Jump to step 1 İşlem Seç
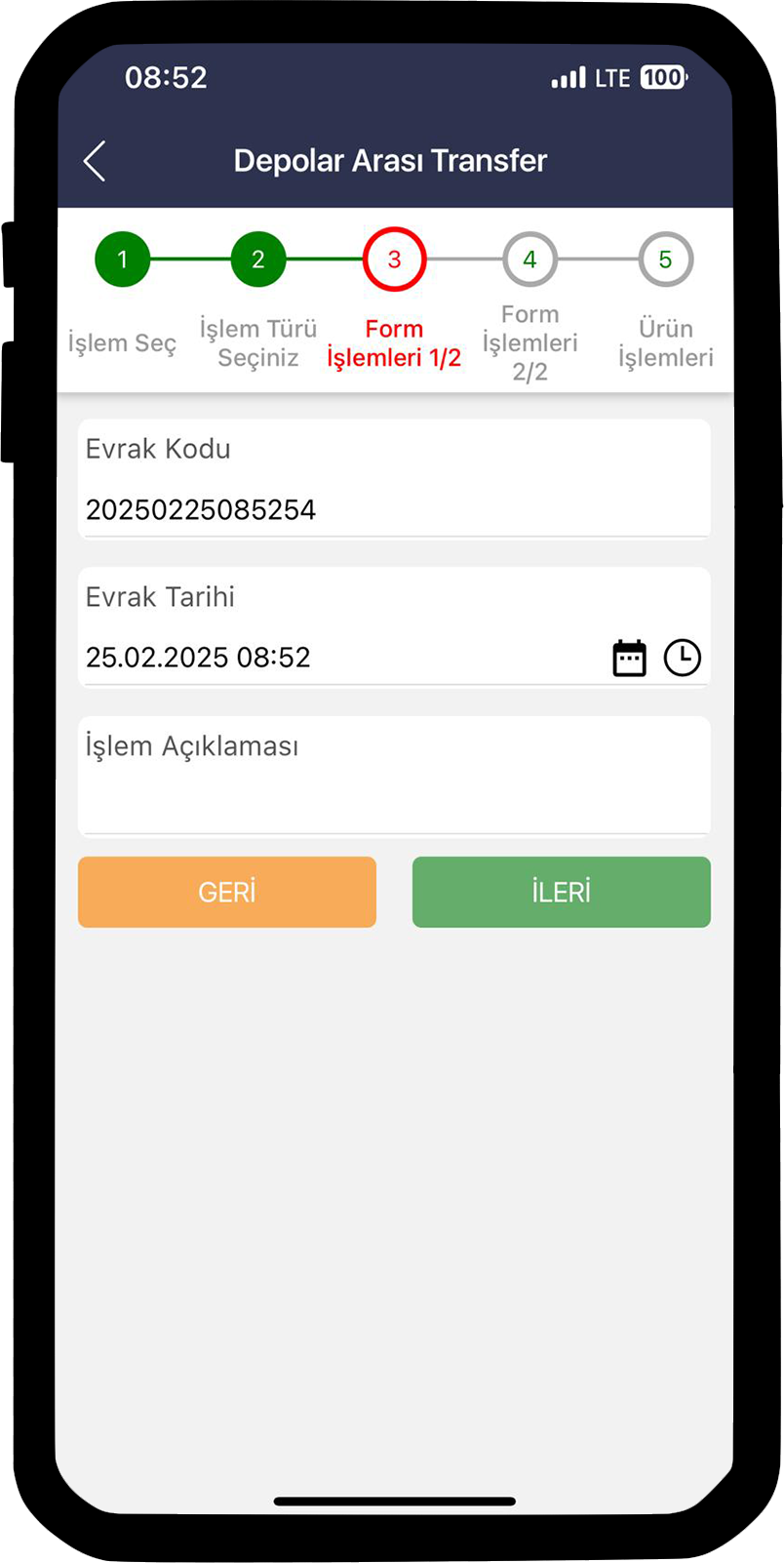This screenshot has width=784, height=1563. tap(122, 260)
